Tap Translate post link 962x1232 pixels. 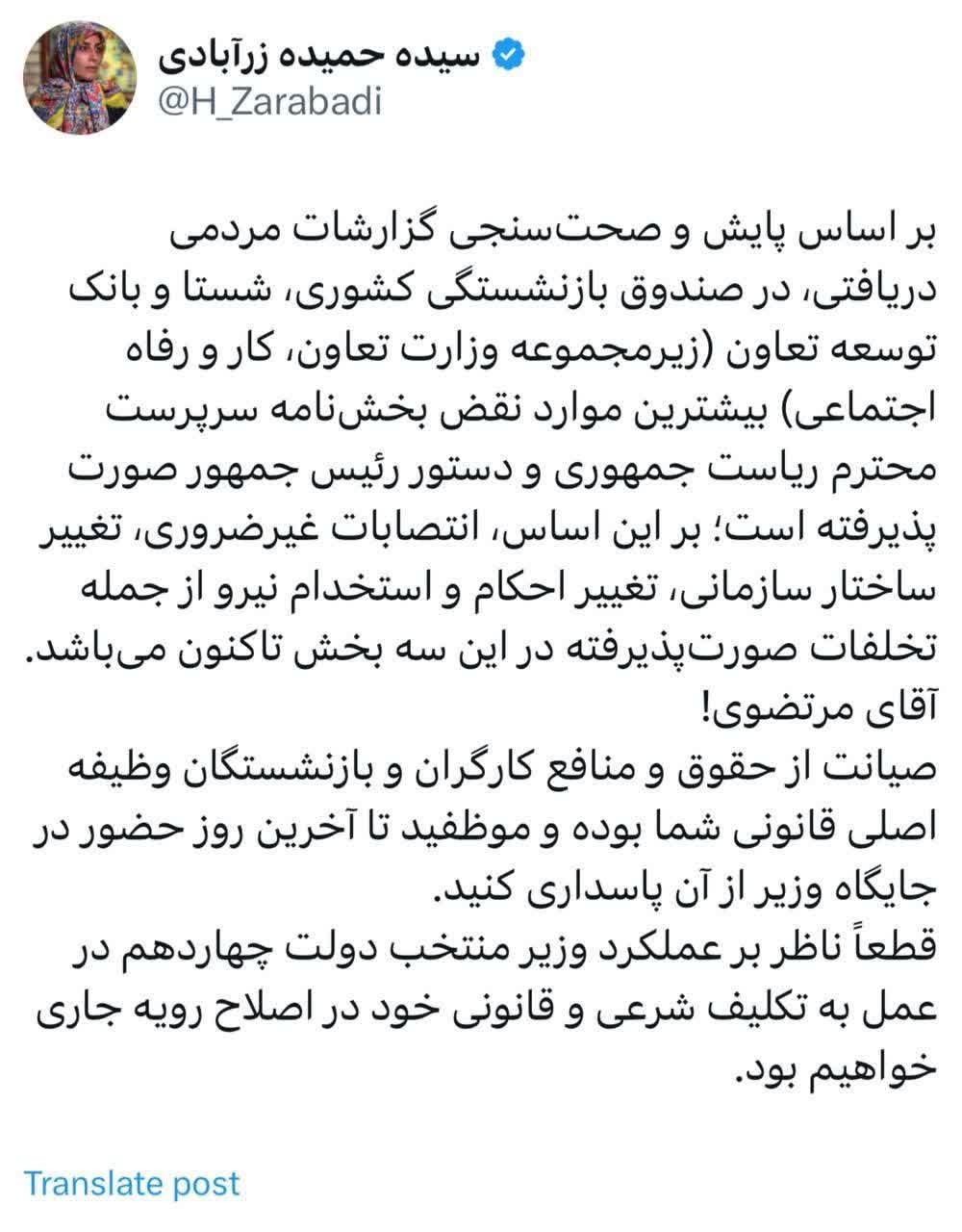click(x=131, y=1183)
